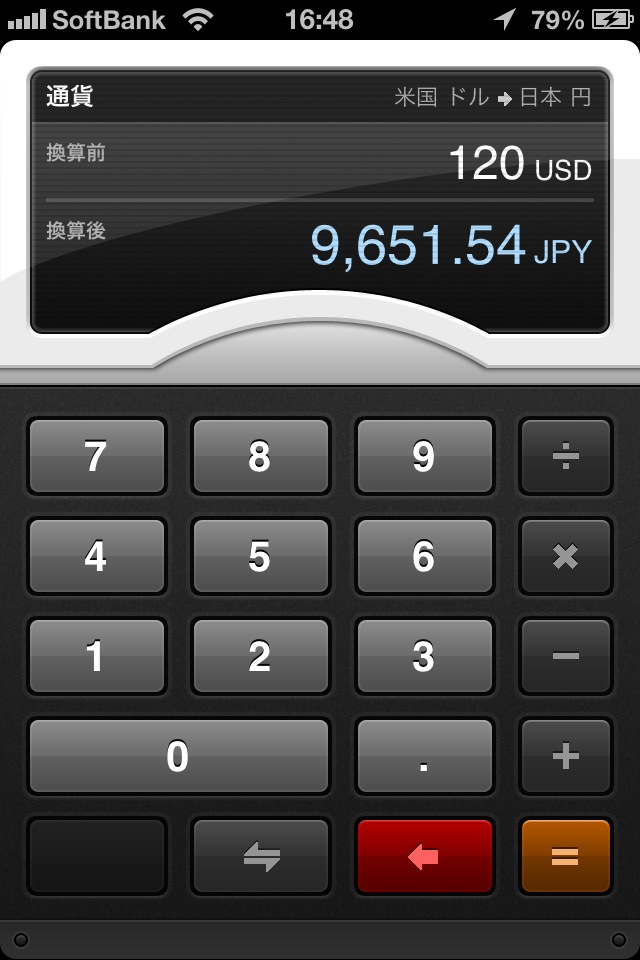Swap conversion direction with the arrows key
This screenshot has height=960, width=640.
click(260, 856)
